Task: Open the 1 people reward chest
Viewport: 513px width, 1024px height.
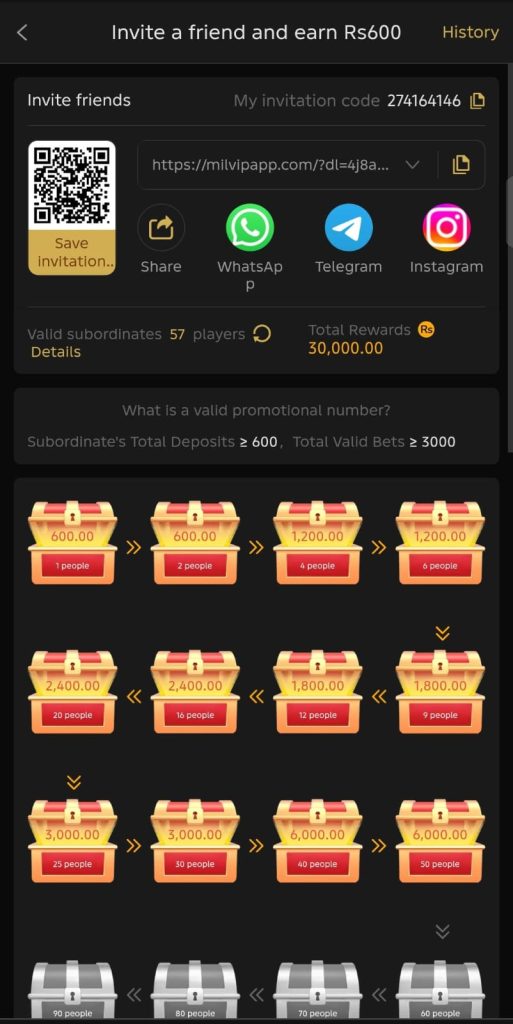Action: click(x=72, y=542)
